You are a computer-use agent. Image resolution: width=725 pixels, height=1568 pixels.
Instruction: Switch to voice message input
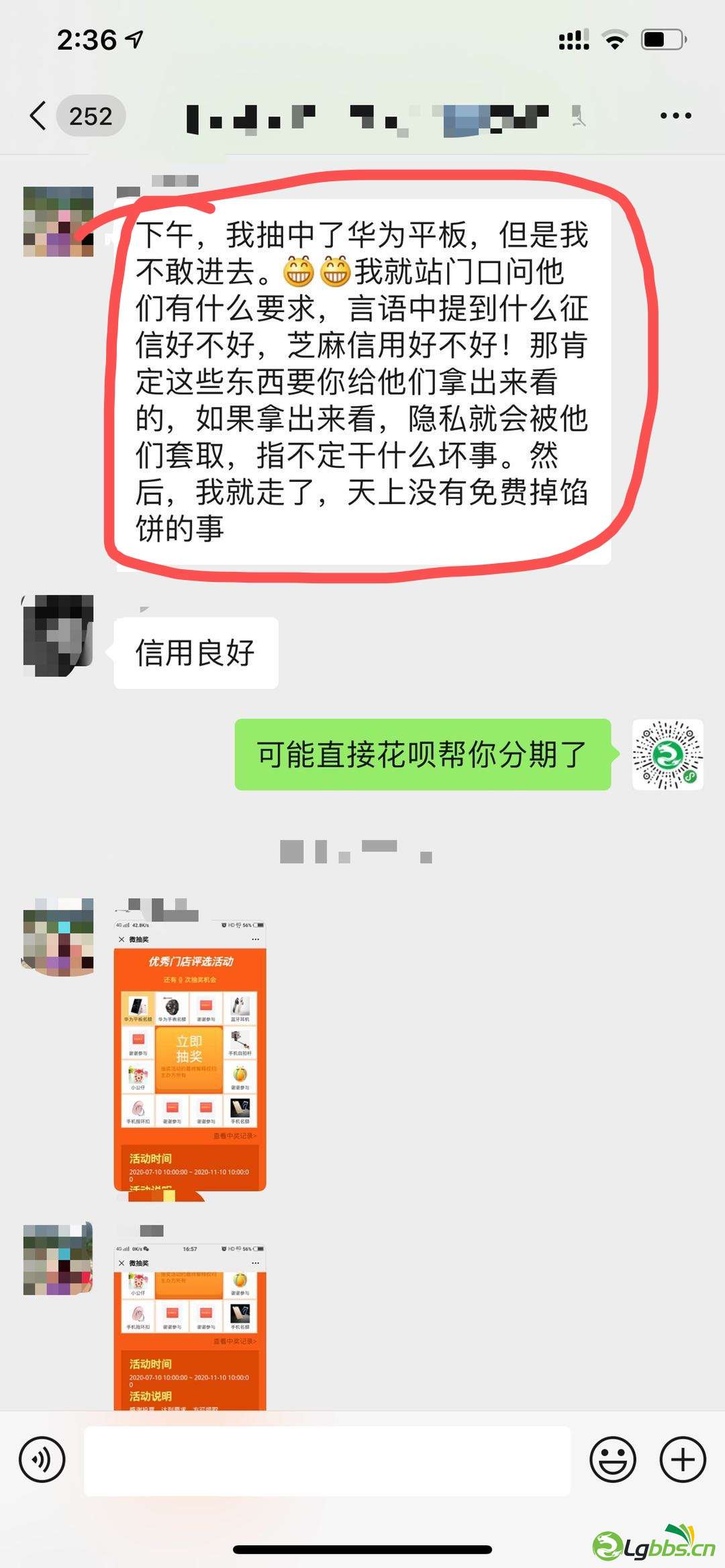click(x=42, y=1459)
